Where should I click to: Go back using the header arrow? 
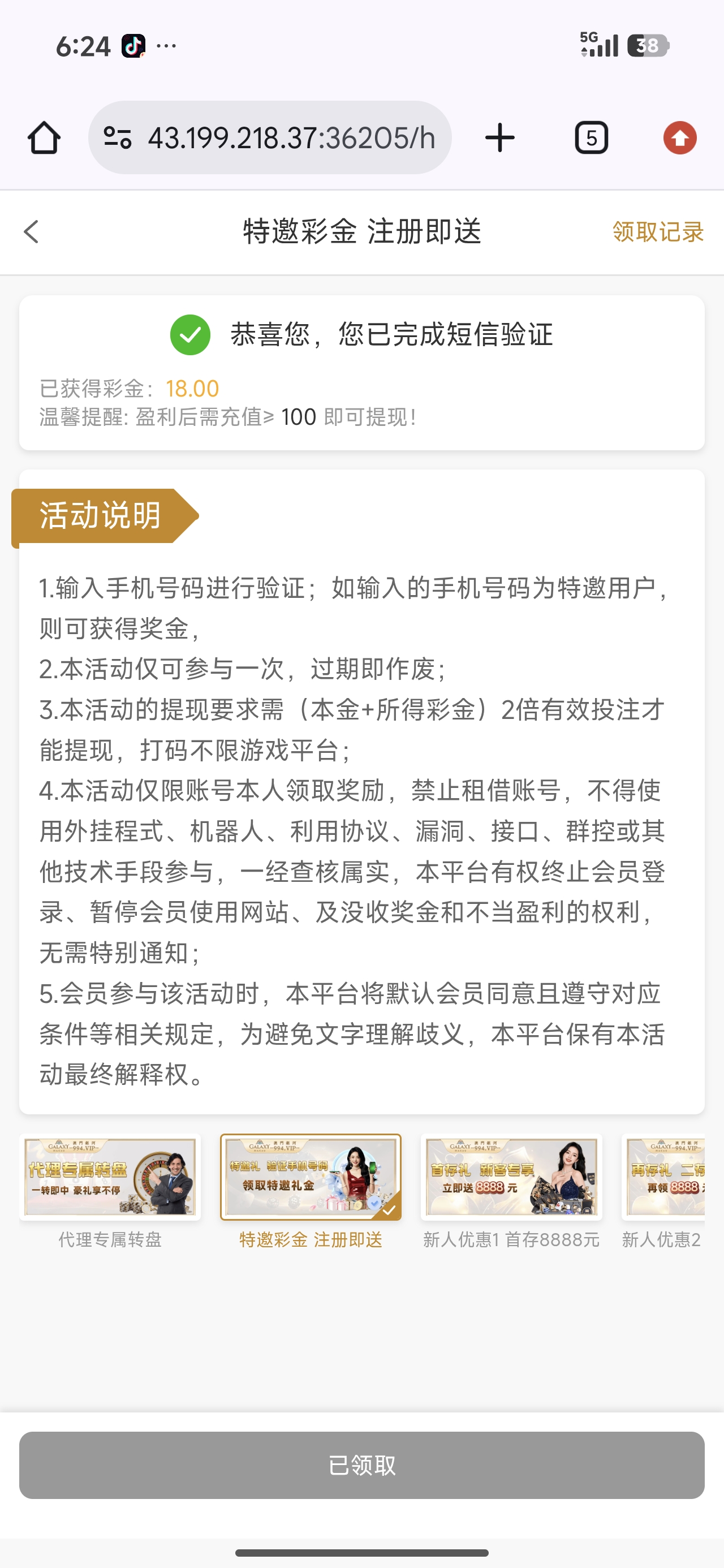(x=32, y=232)
